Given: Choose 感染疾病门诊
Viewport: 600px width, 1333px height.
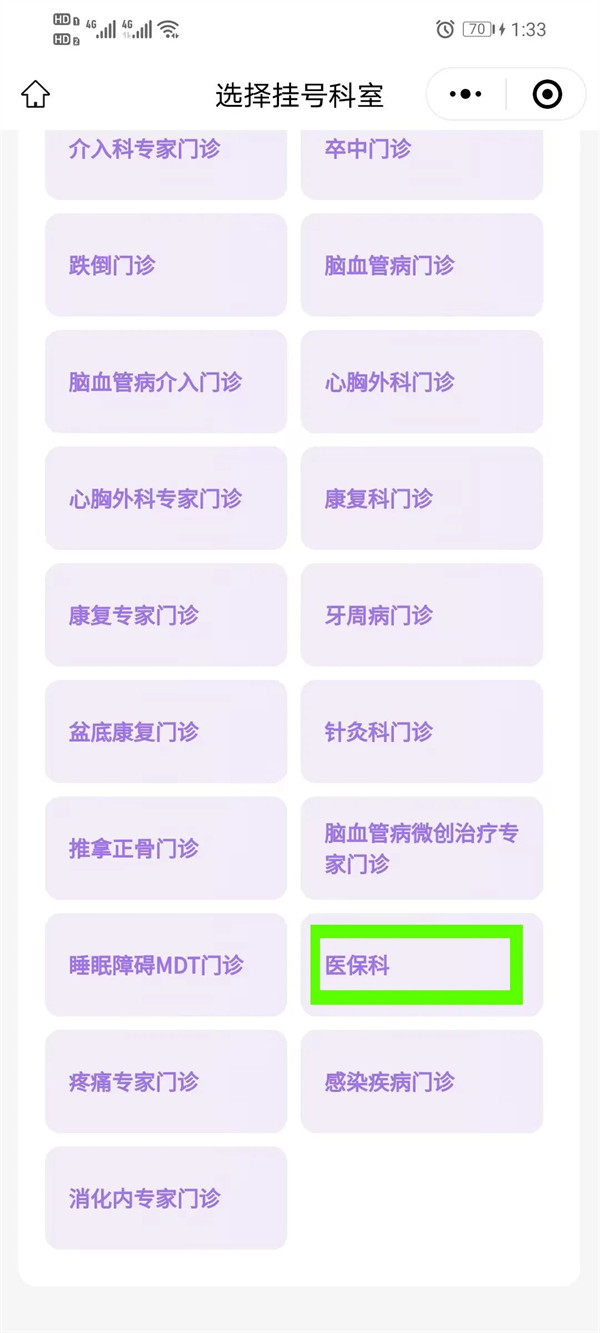Looking at the screenshot, I should coord(422,1082).
